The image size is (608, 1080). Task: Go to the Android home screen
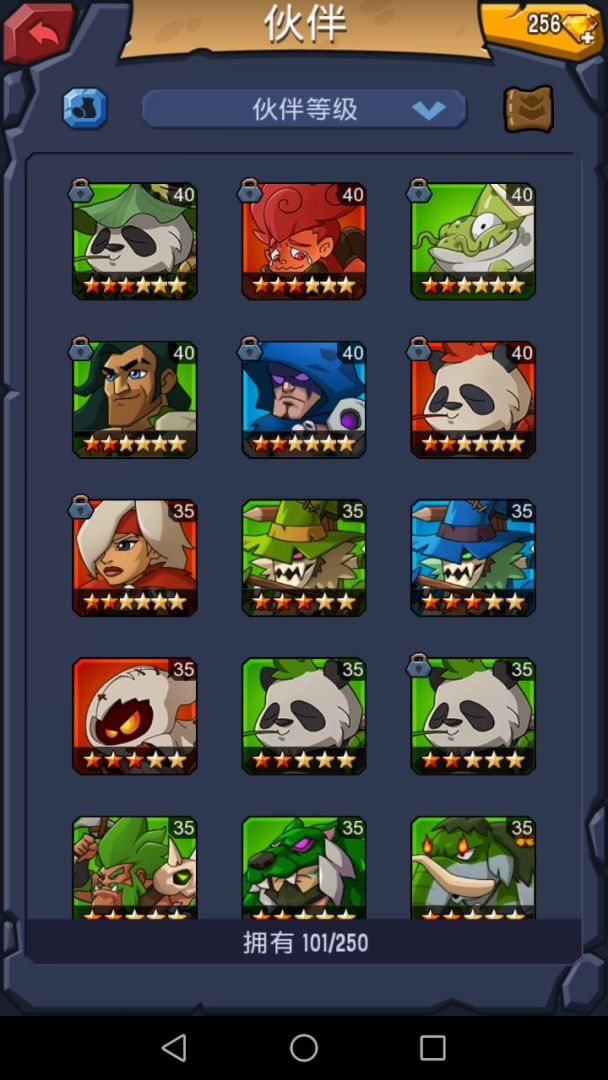[304, 1047]
